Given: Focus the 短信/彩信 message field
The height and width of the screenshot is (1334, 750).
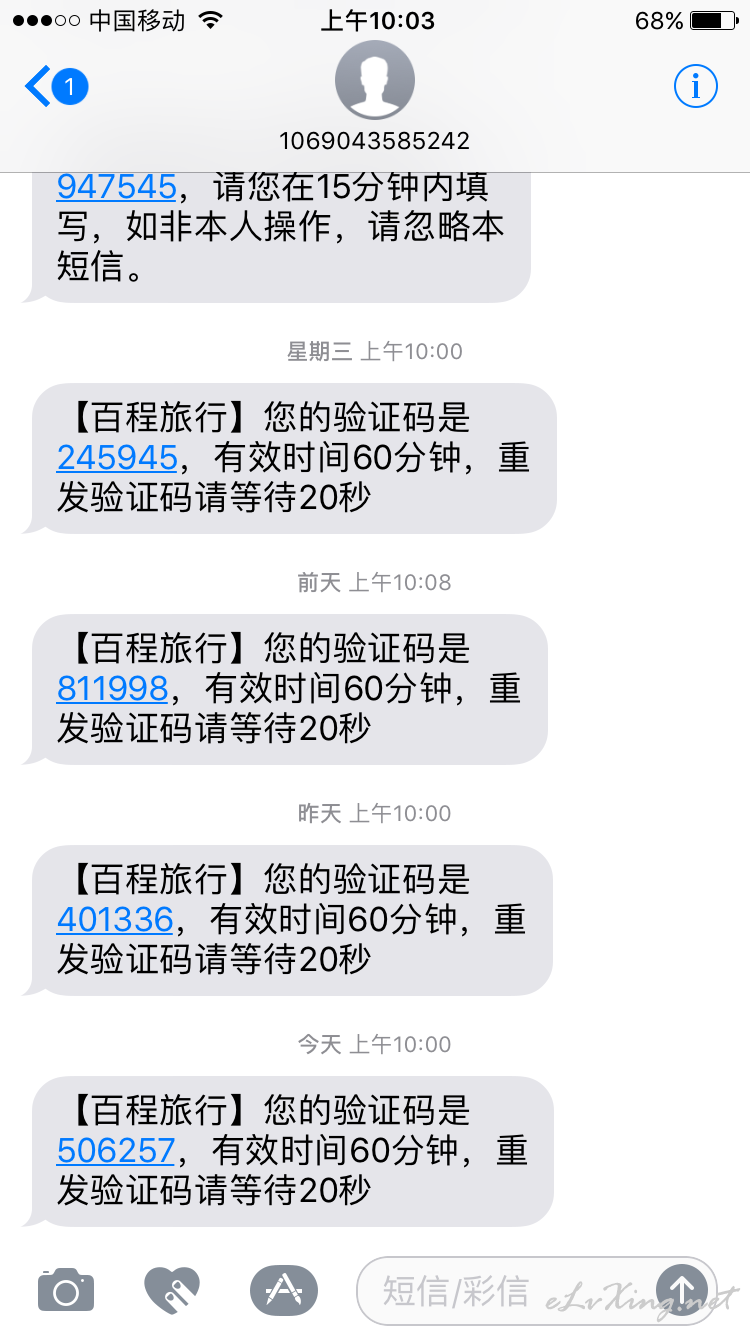Looking at the screenshot, I should [500, 1291].
